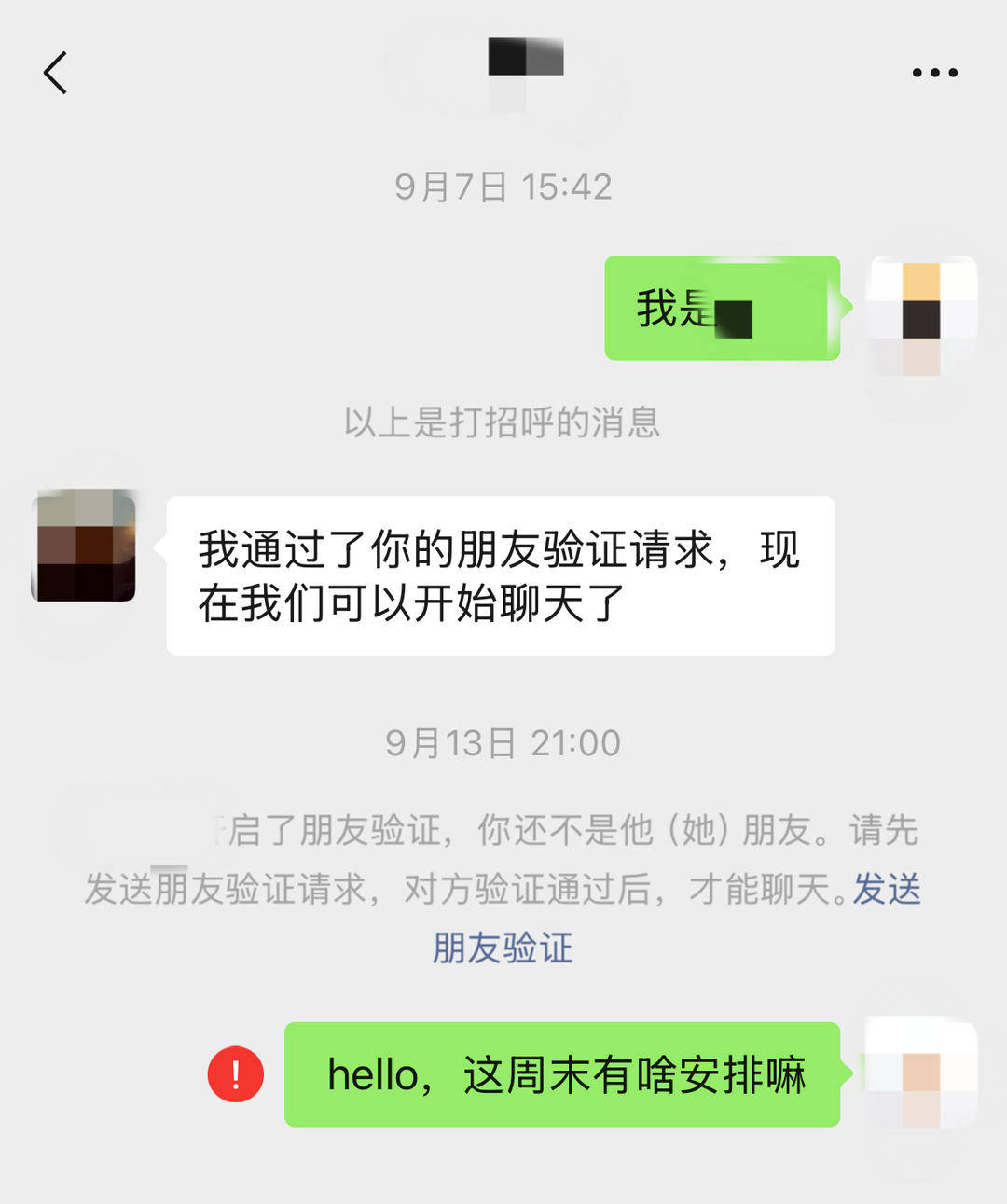Tap the '以上是打招呼的消息' system notice
This screenshot has width=1007, height=1204.
pyautogui.click(x=504, y=422)
